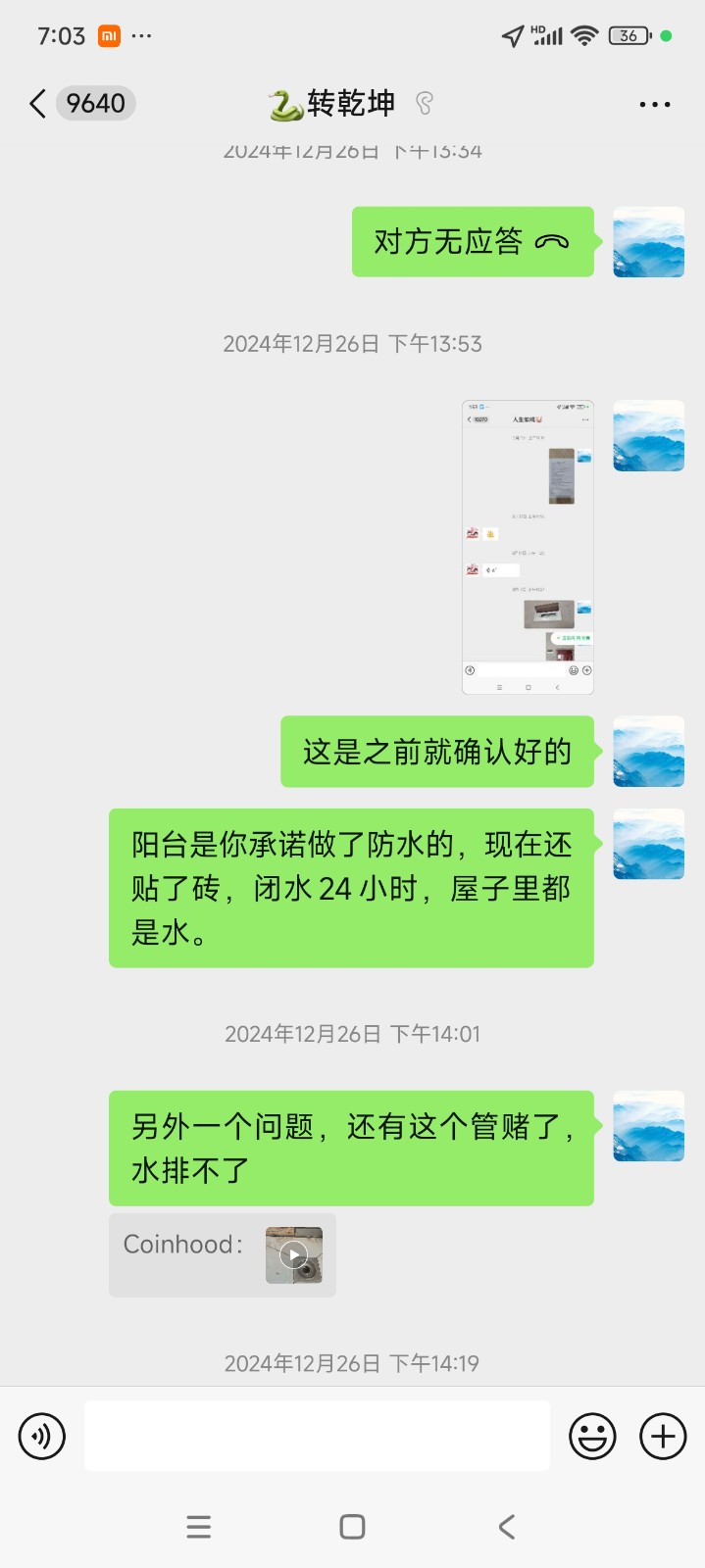Image resolution: width=705 pixels, height=1568 pixels.
Task: Switch to voice message input
Action: coord(42,1437)
